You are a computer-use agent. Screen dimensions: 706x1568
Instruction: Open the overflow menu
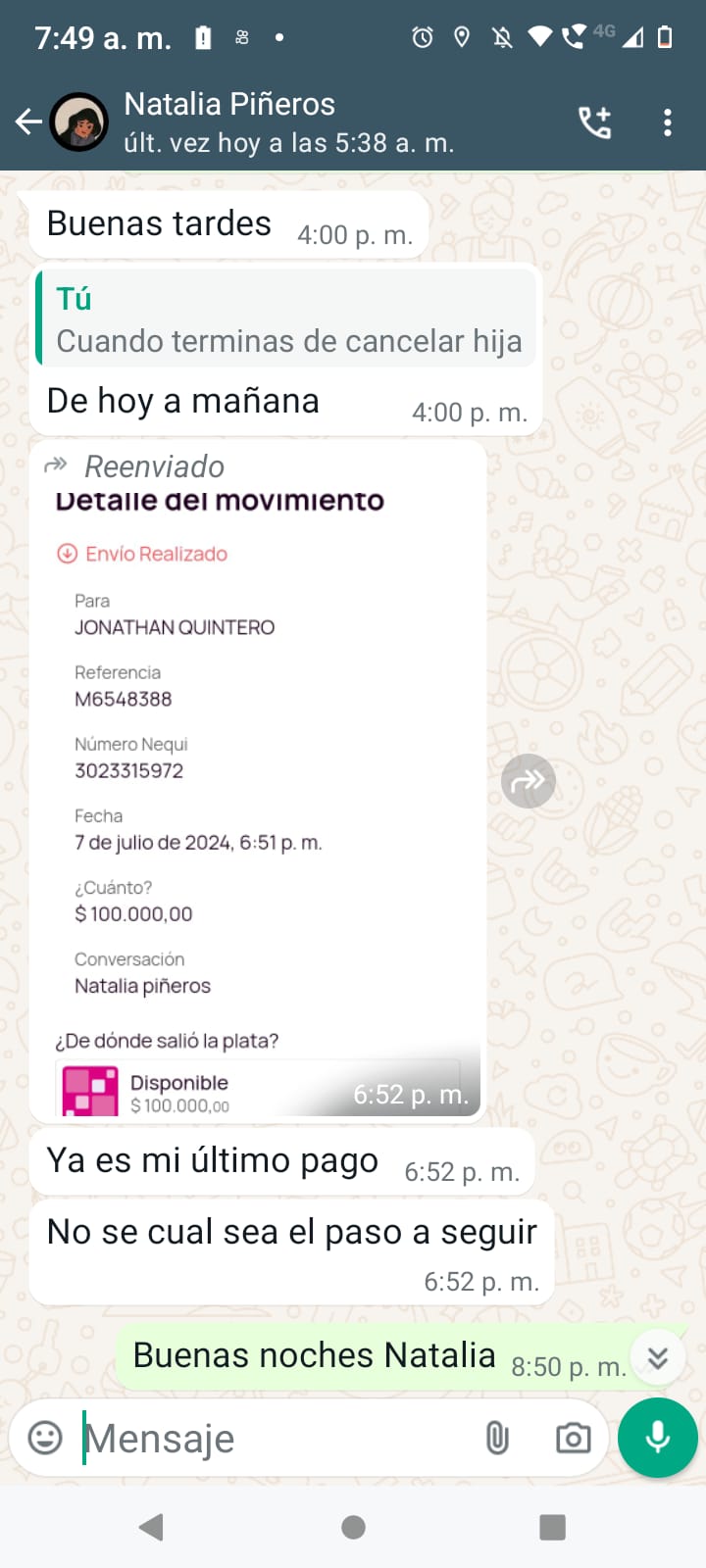pos(667,122)
